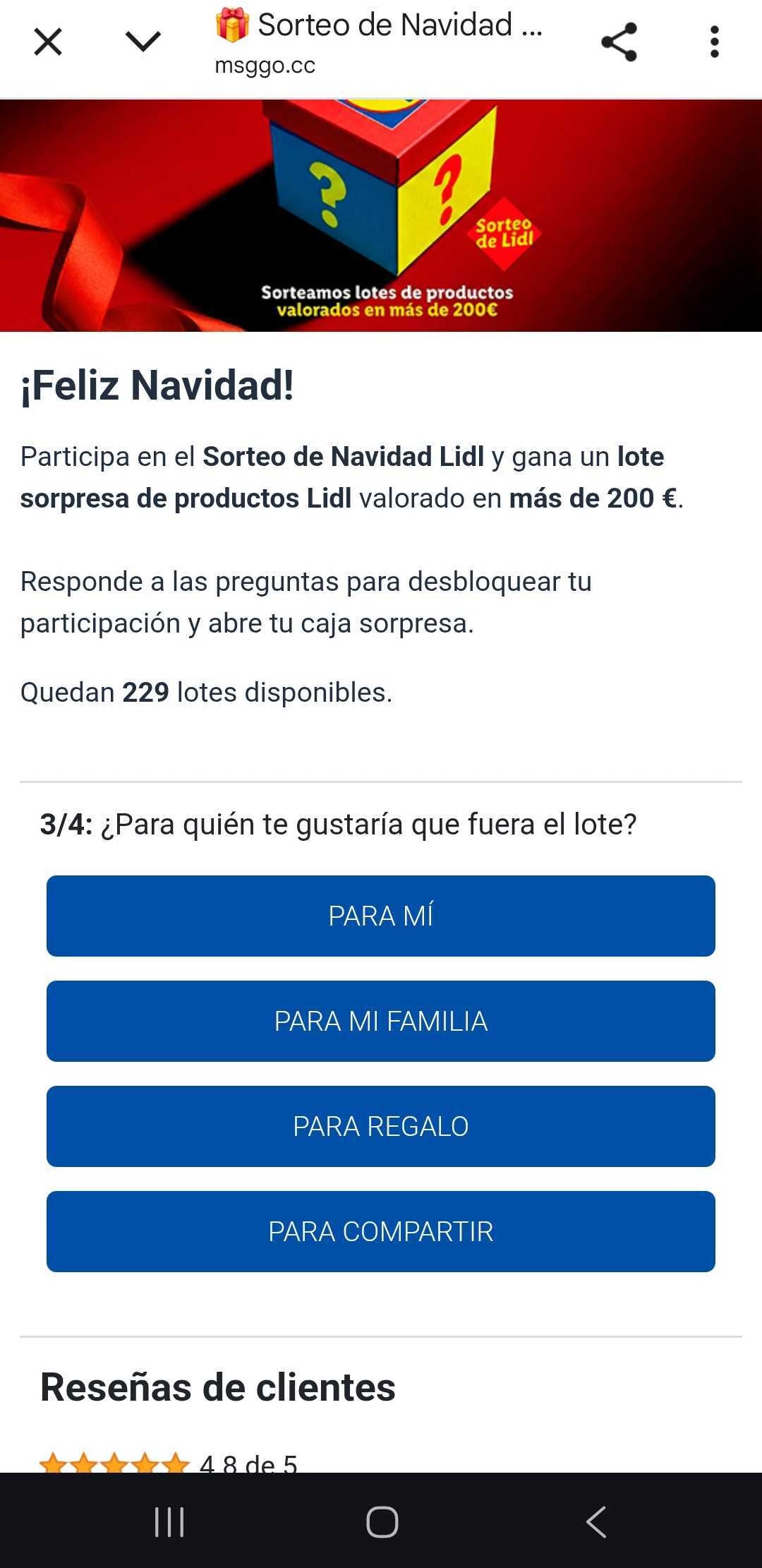
Task: Go back using the system back button
Action: coord(596,1521)
